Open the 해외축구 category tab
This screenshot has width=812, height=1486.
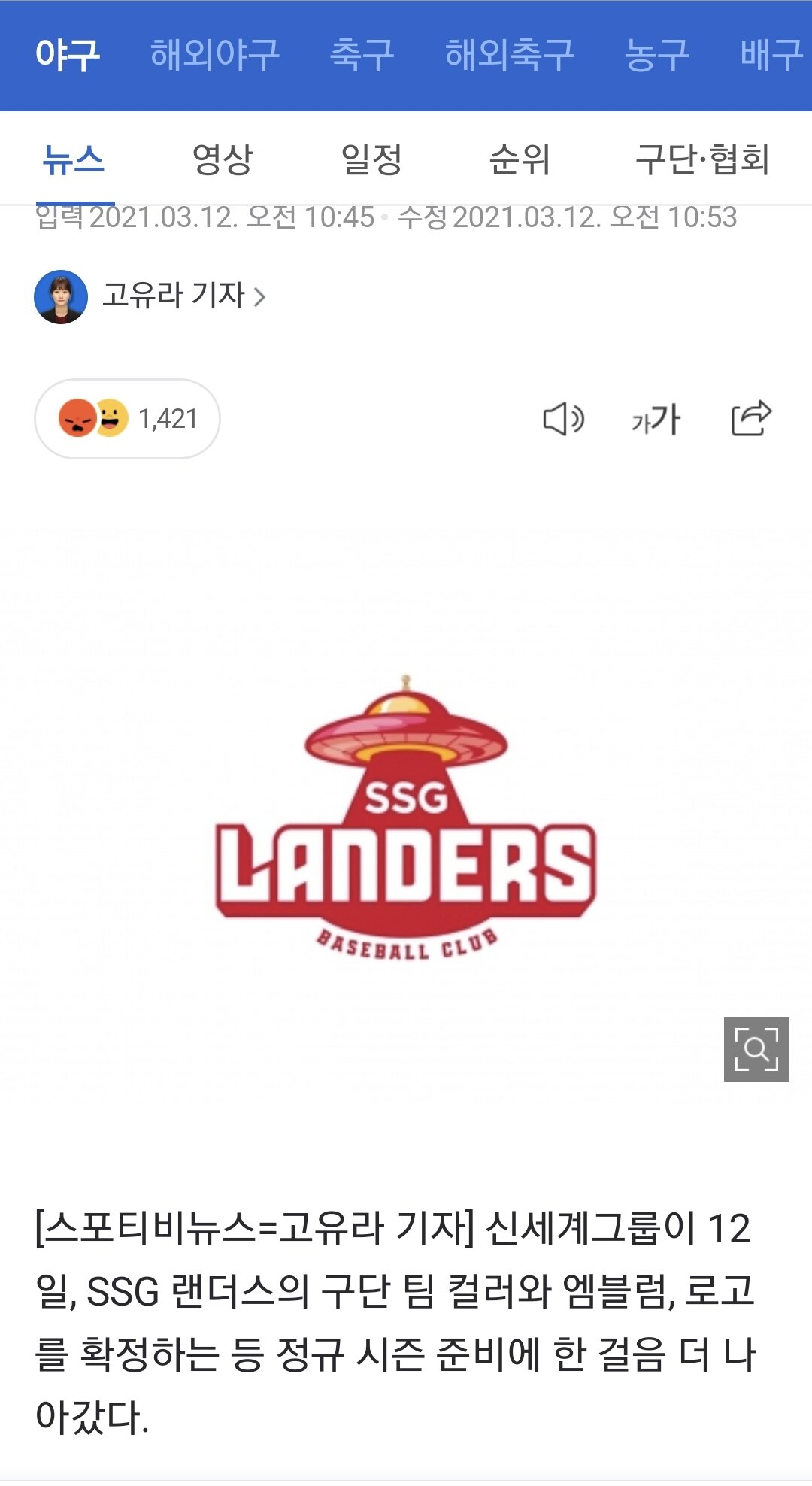pyautogui.click(x=510, y=55)
